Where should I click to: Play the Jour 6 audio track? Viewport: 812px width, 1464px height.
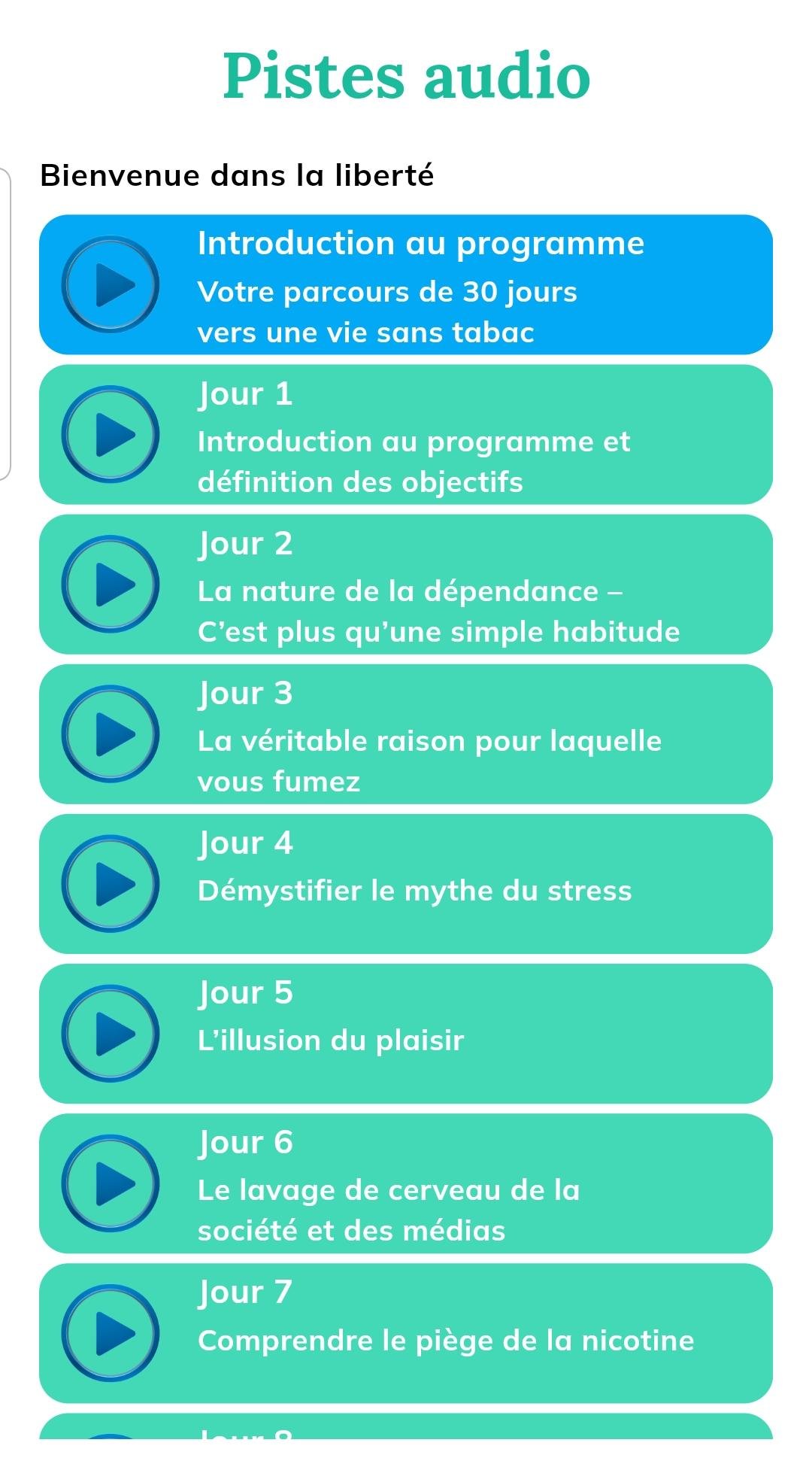pyautogui.click(x=111, y=1184)
